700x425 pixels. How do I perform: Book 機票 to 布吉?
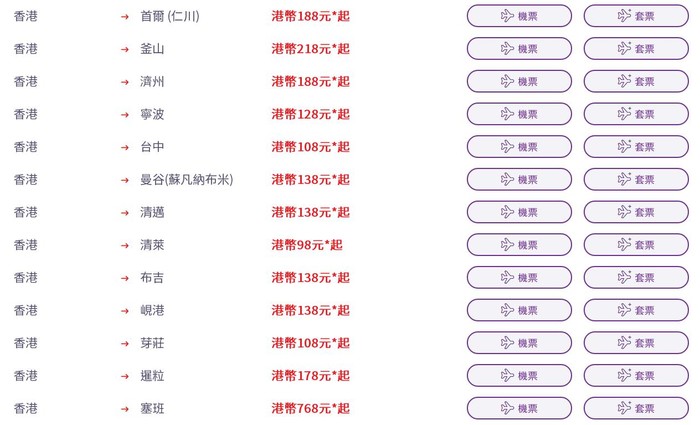pyautogui.click(x=519, y=278)
